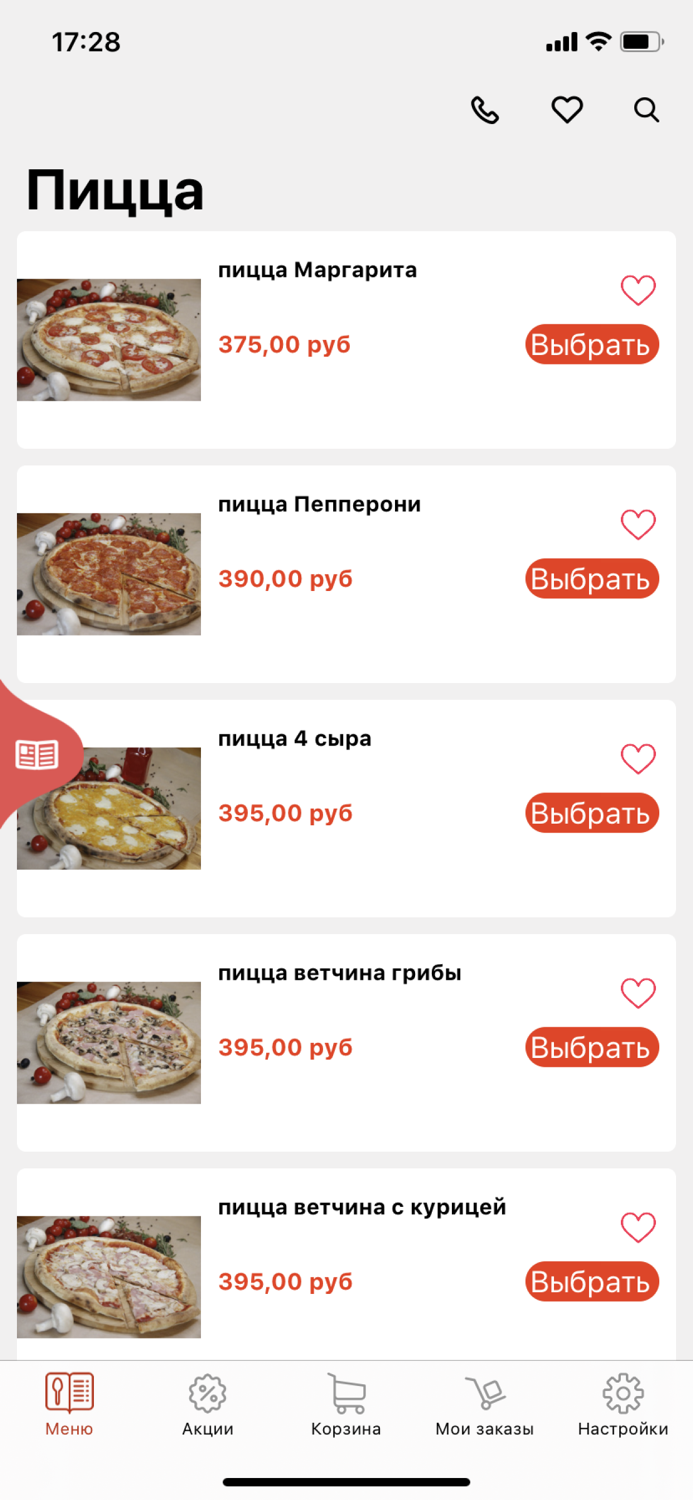Heart the пицца ветчина грибы item
693x1500 pixels.
click(638, 994)
